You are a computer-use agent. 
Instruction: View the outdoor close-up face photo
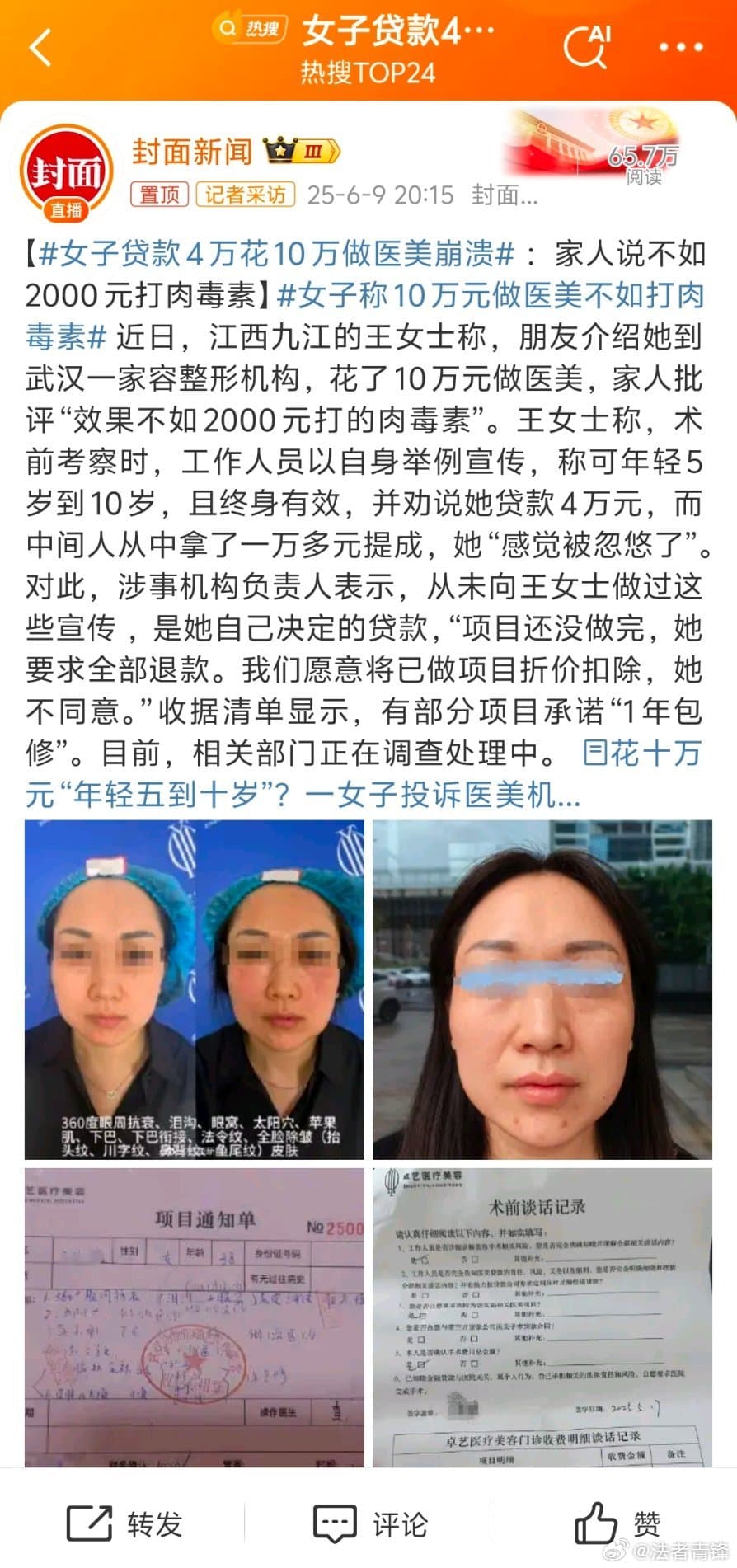tap(542, 989)
